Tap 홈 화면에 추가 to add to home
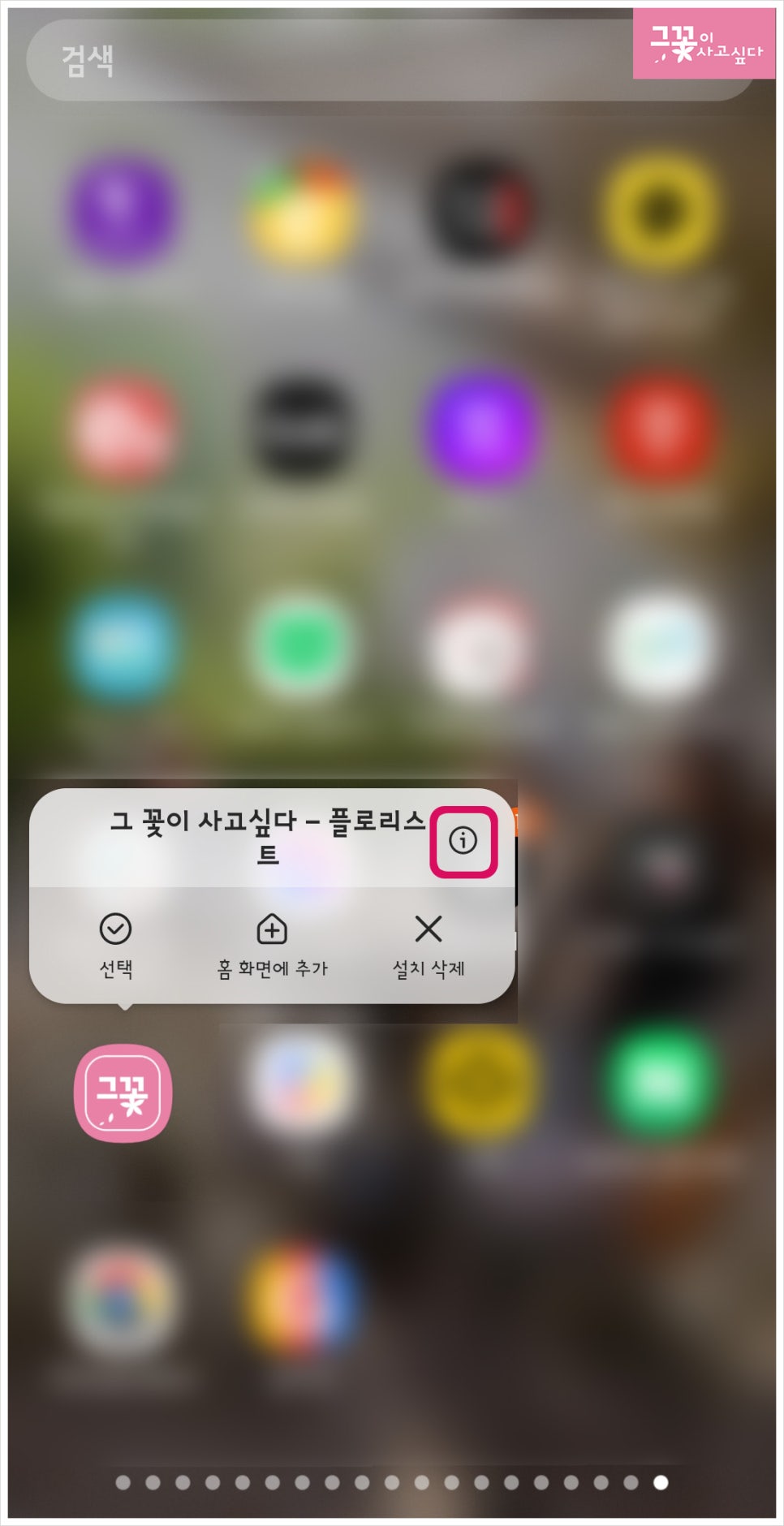Image resolution: width=784 pixels, height=1526 pixels. [x=272, y=946]
